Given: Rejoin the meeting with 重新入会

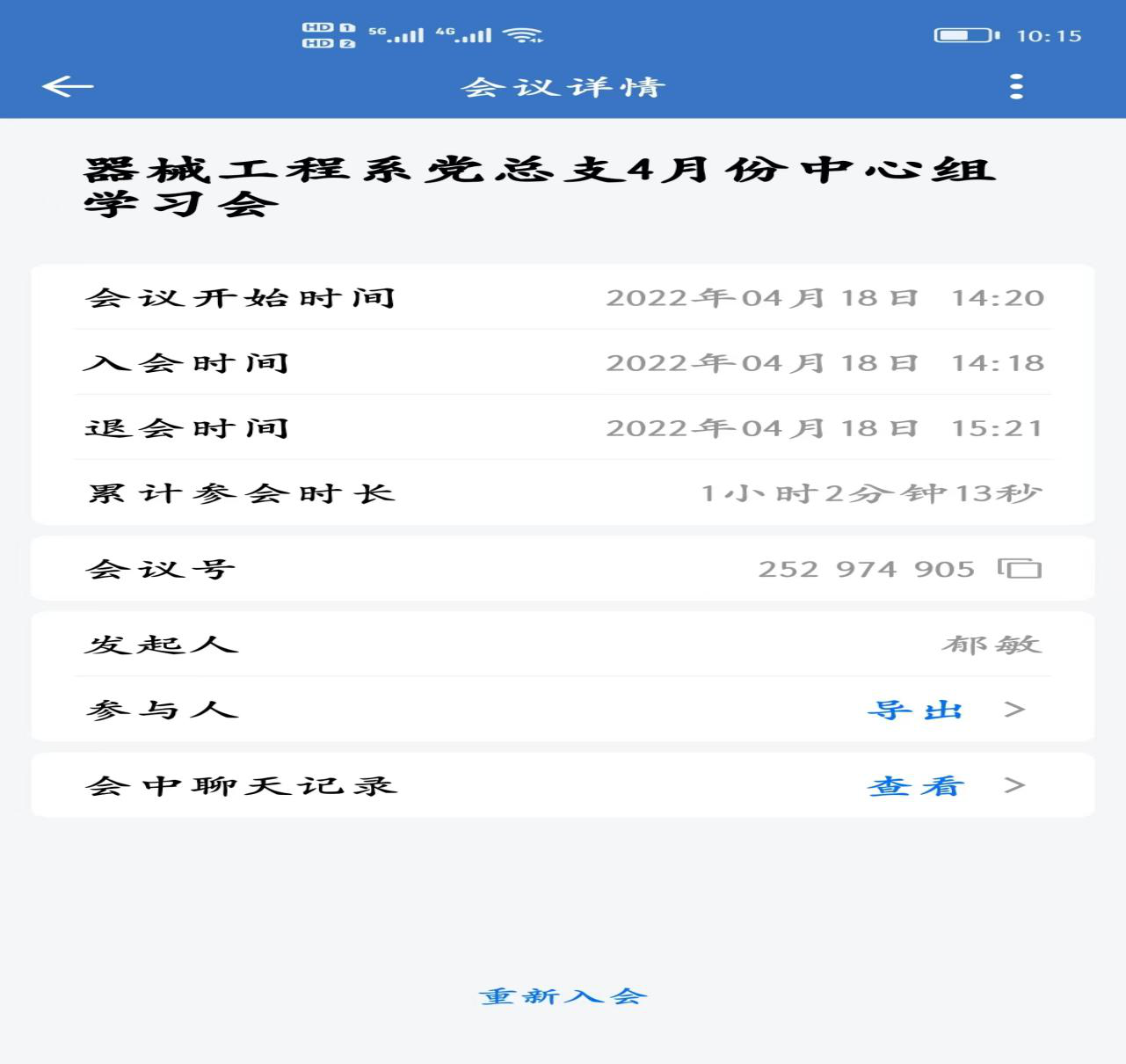Looking at the screenshot, I should pyautogui.click(x=563, y=996).
